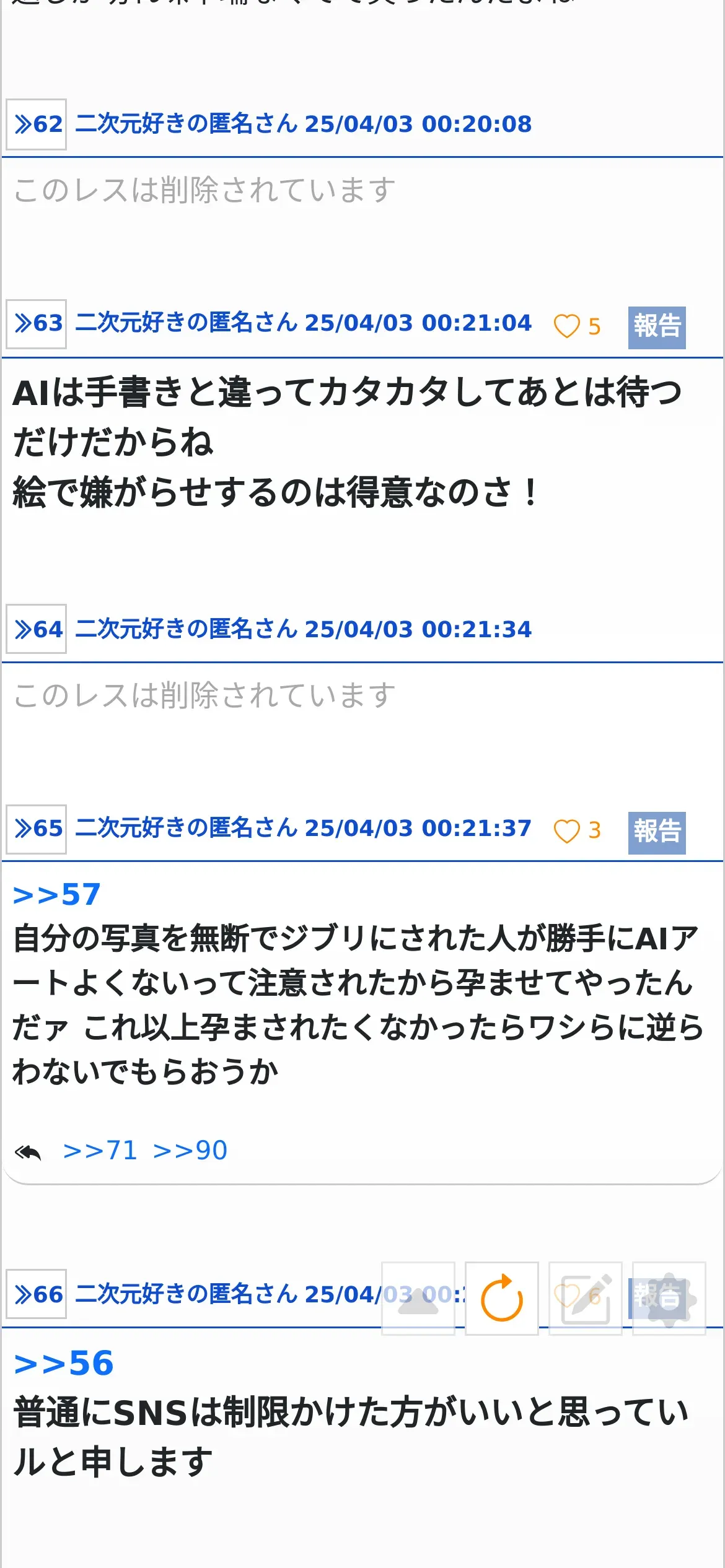Tap the >>64 post number button

tap(37, 629)
